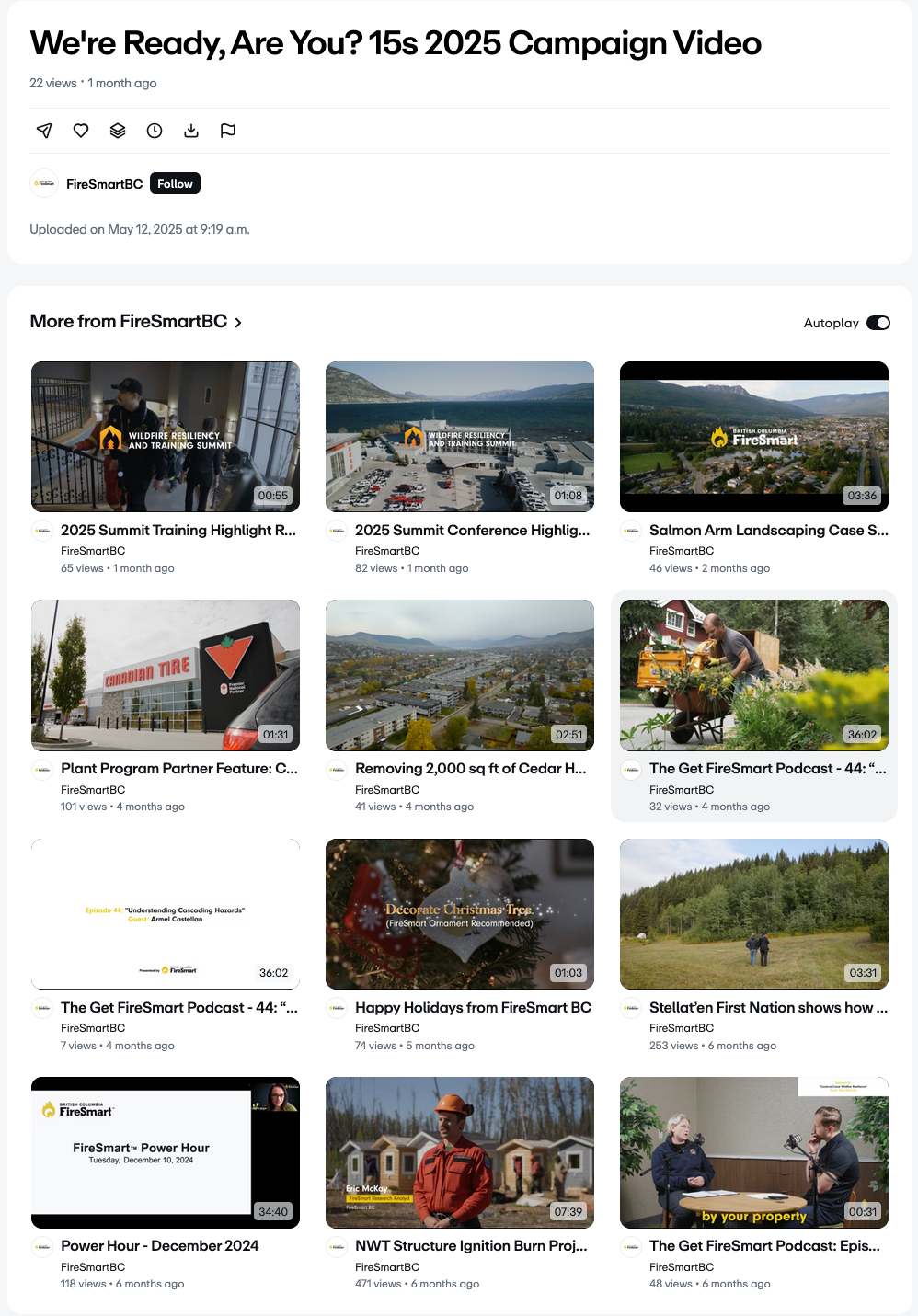Open NWT Structure Ignition Burn Project video
This screenshot has width=918, height=1316.
coord(460,1152)
